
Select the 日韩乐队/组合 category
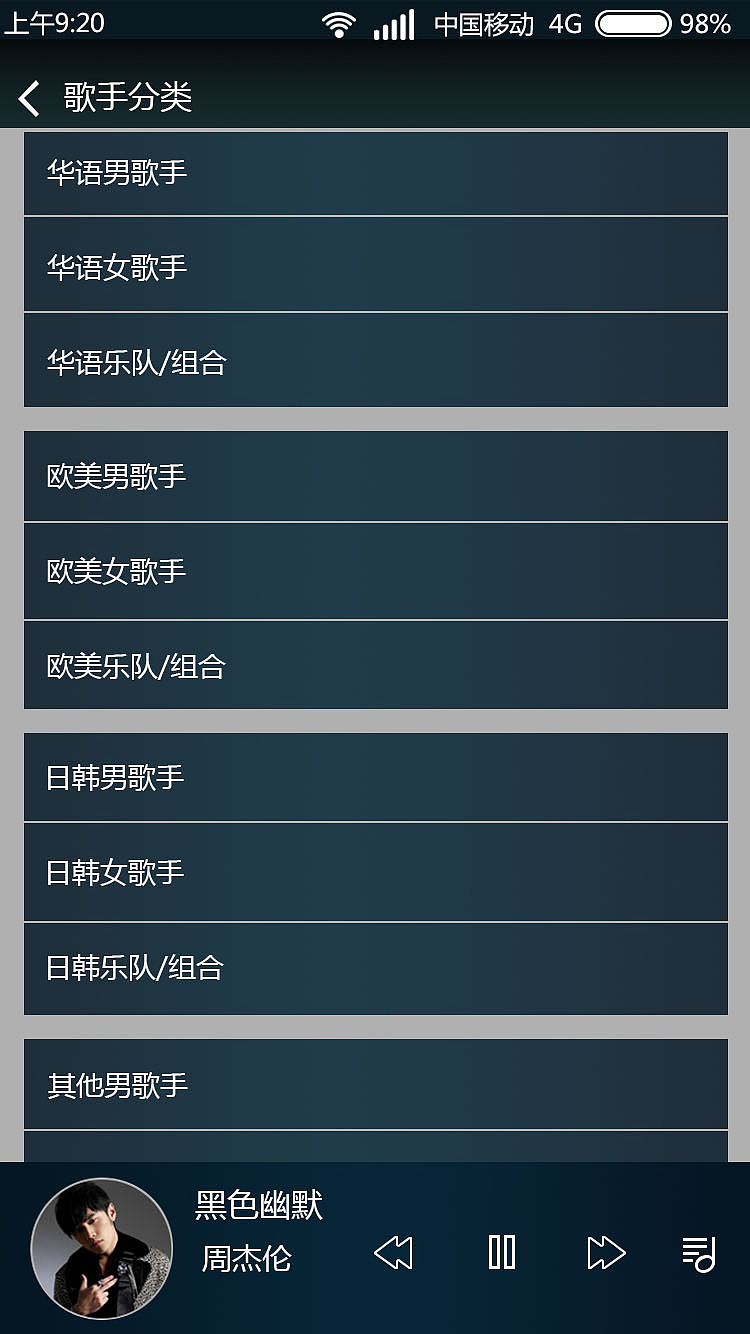375,967
